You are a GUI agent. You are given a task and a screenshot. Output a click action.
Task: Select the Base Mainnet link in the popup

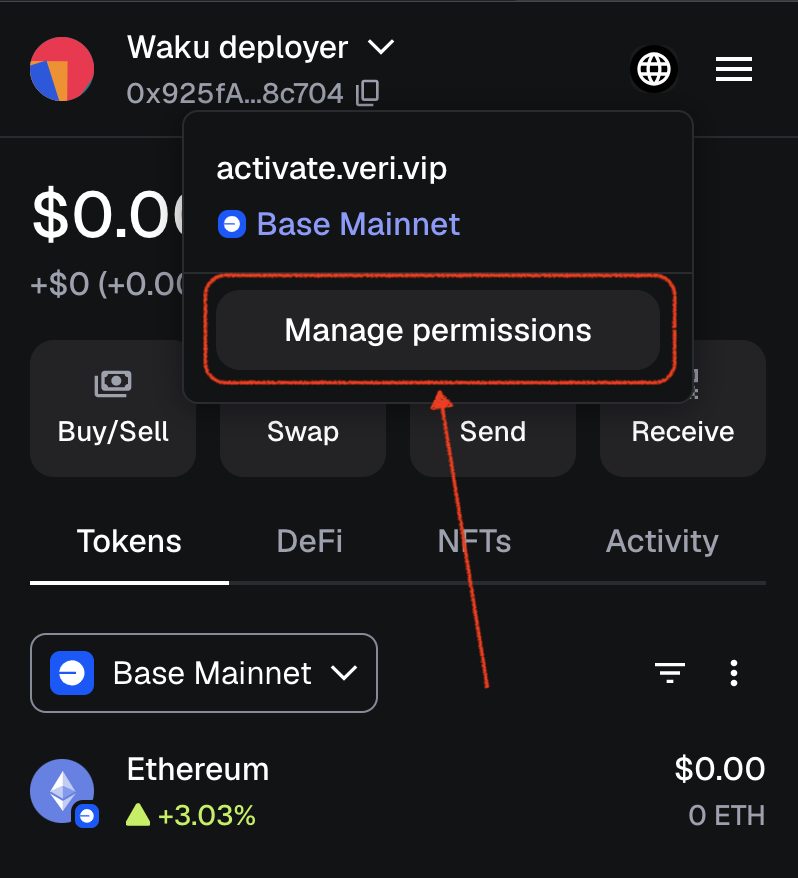[358, 223]
